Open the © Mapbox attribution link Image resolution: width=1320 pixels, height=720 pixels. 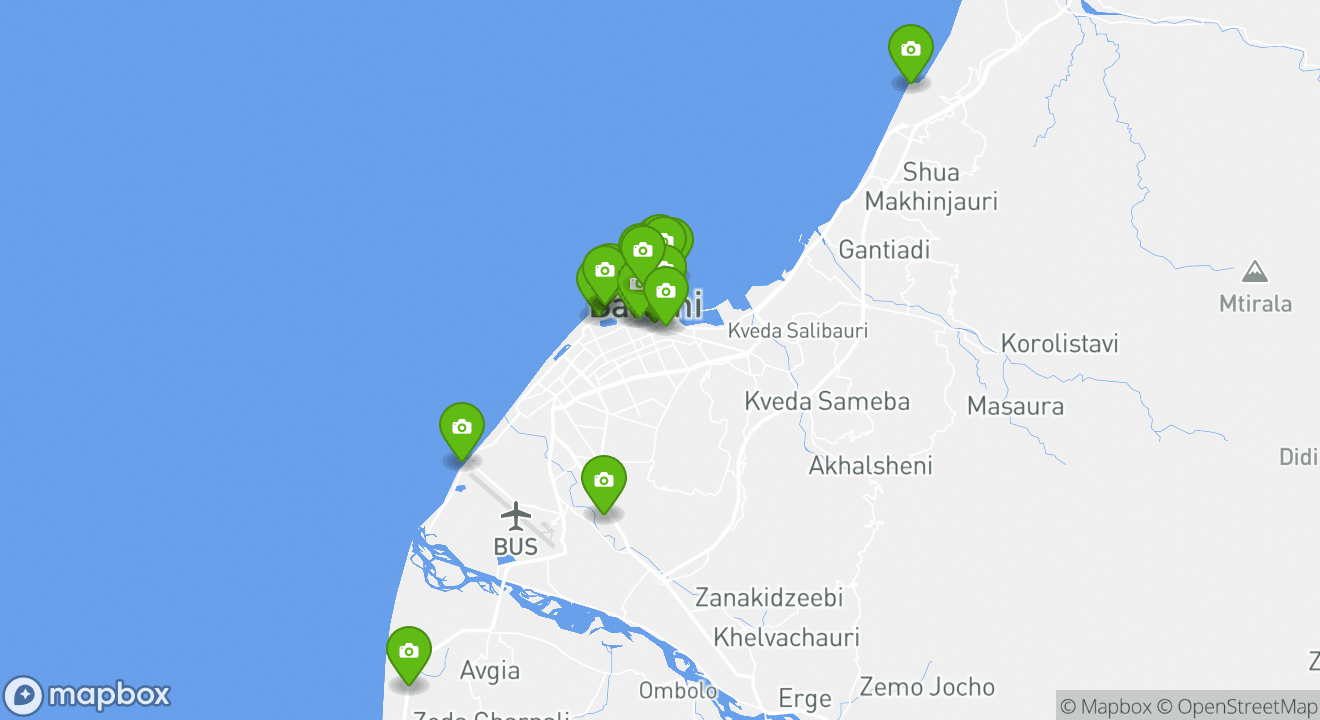click(x=1105, y=706)
